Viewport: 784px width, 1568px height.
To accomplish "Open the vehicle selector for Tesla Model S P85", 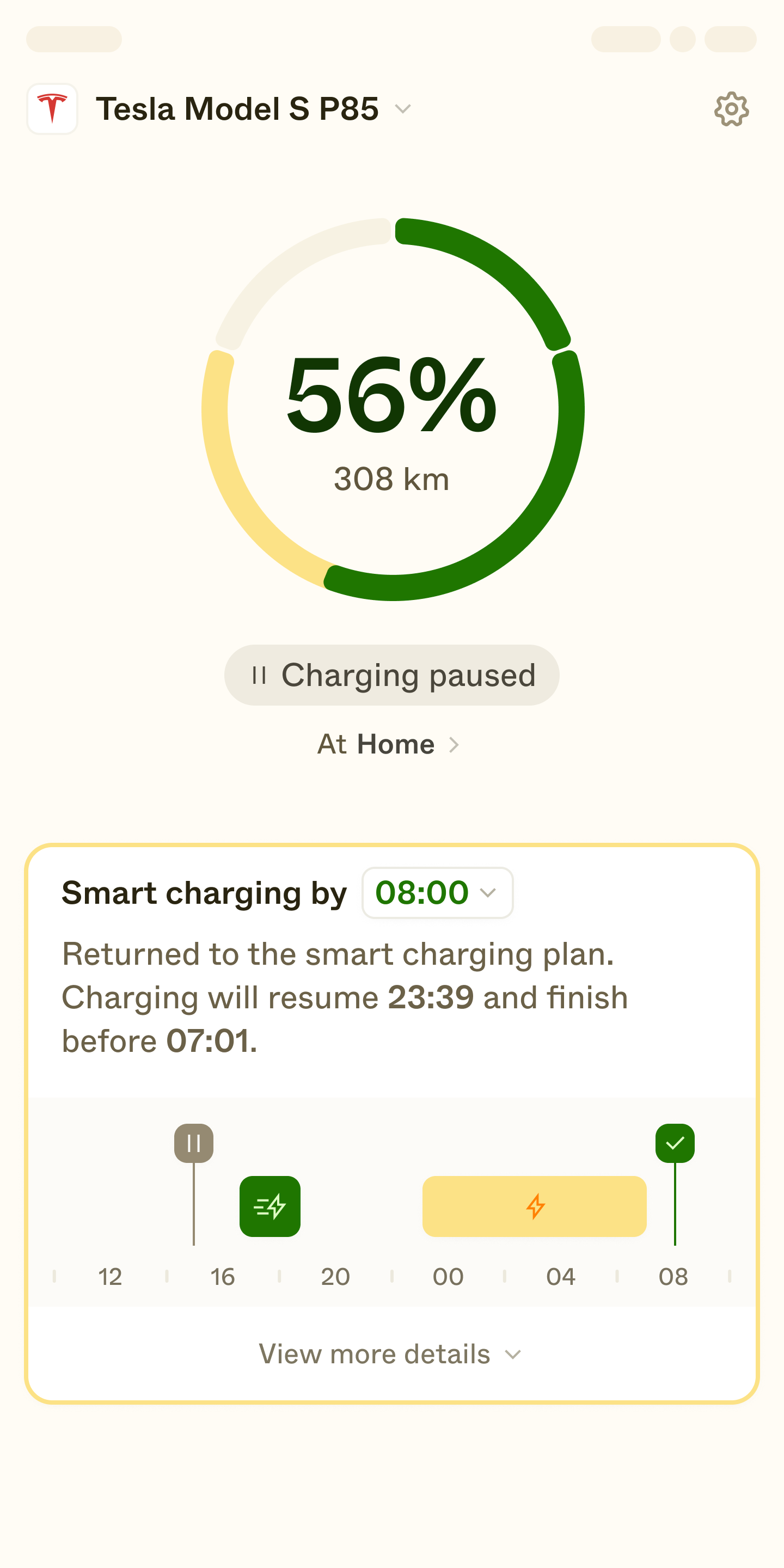I will pyautogui.click(x=403, y=110).
